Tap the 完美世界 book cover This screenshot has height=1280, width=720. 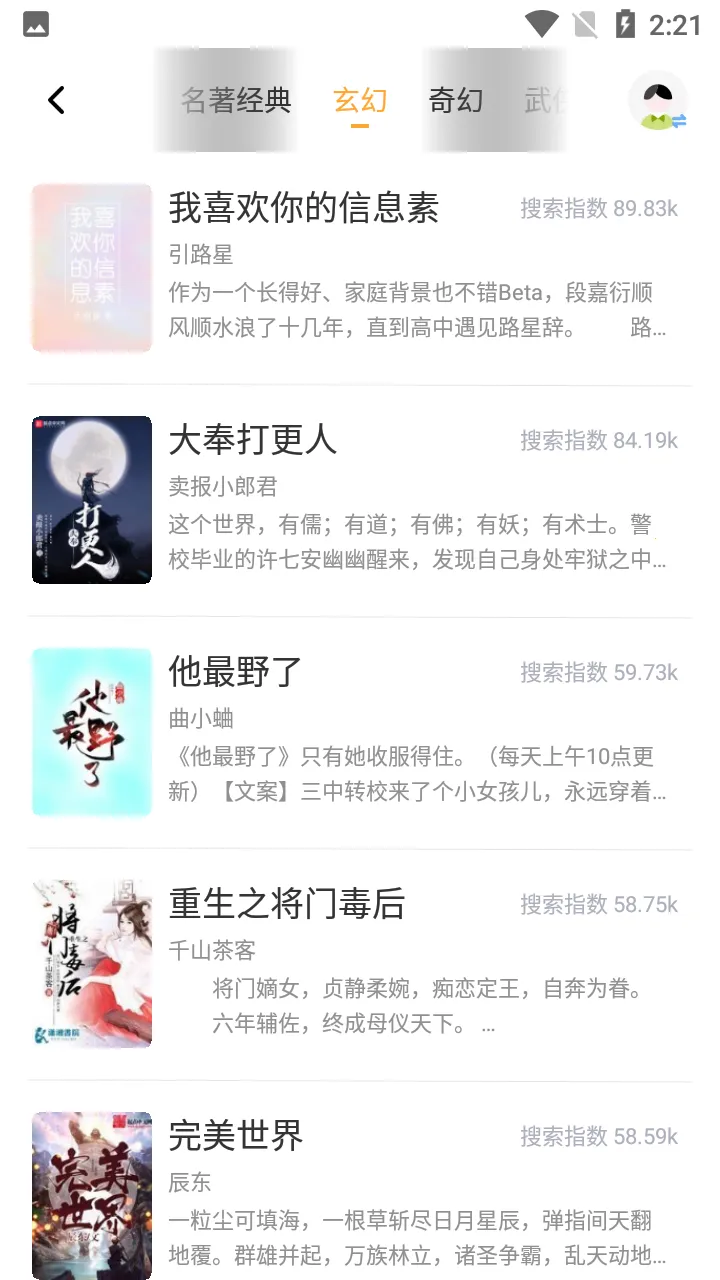(x=91, y=1196)
